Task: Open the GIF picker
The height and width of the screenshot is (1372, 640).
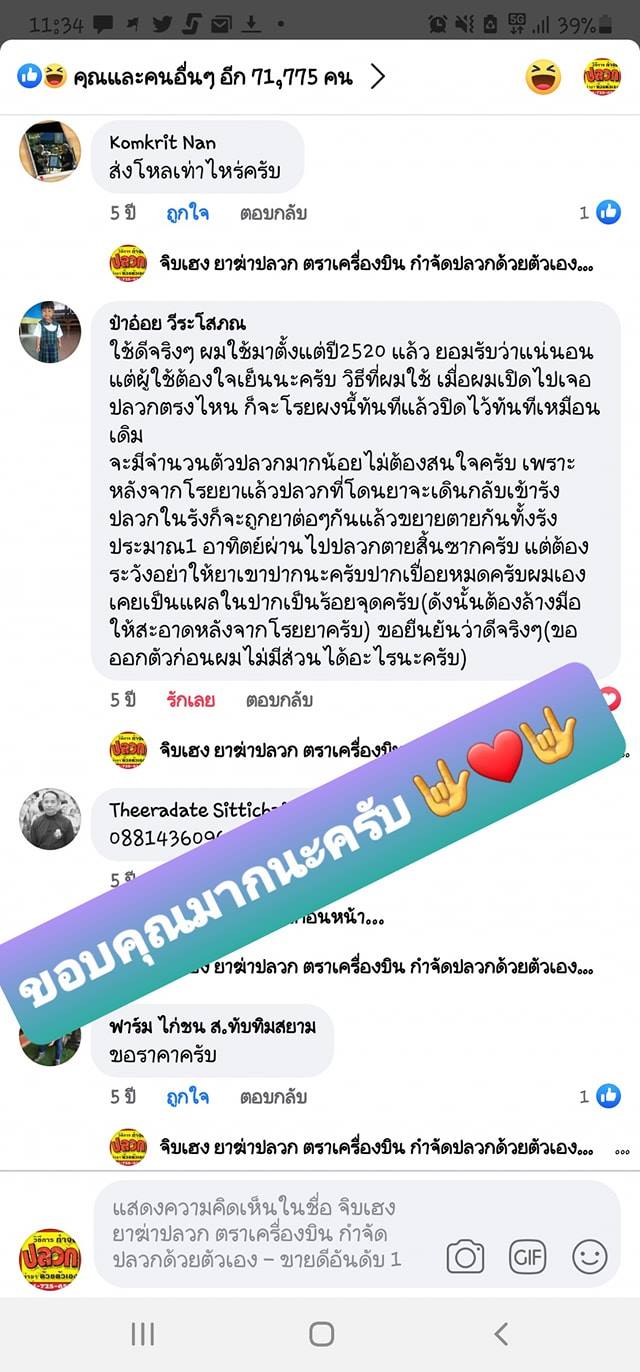Action: click(527, 1256)
